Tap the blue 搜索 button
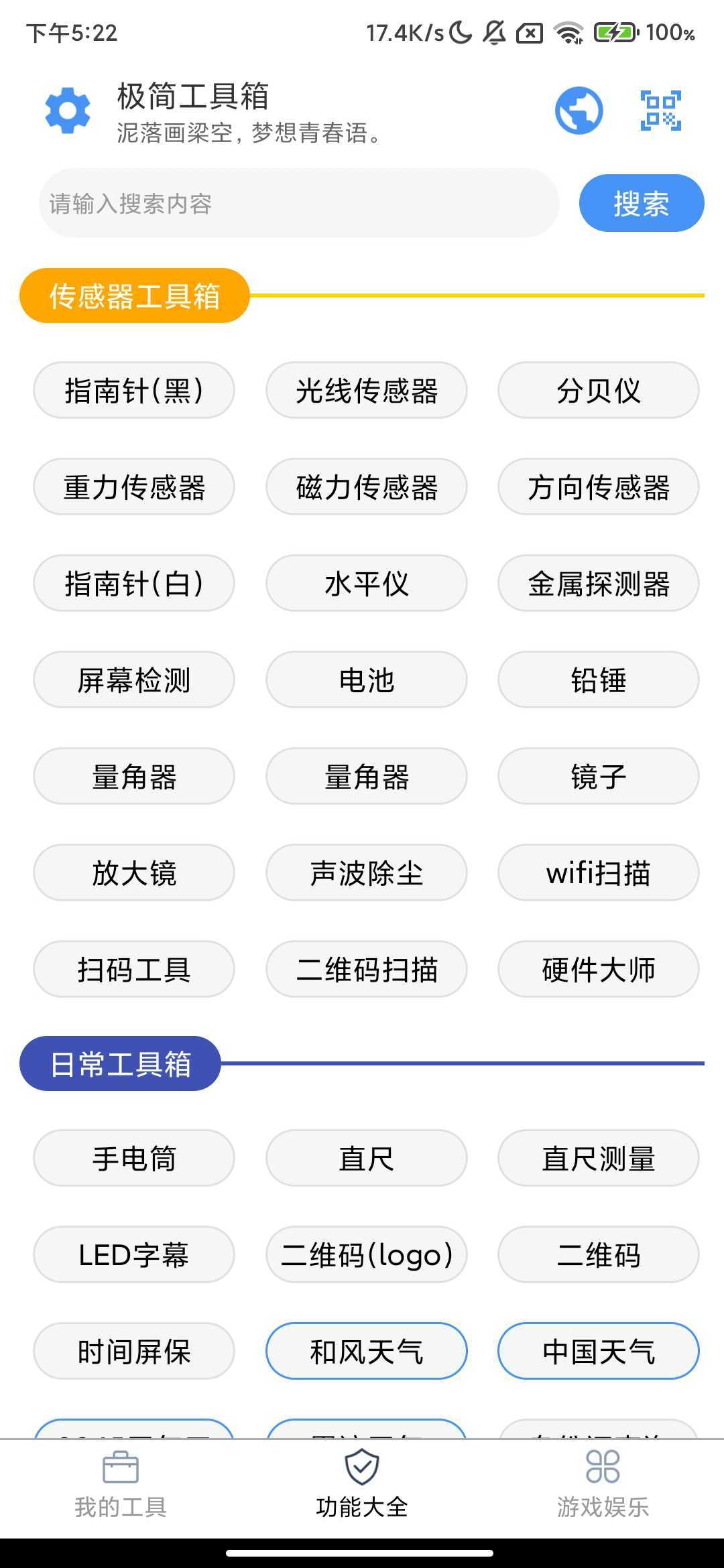Viewport: 724px width, 1568px height. tap(641, 203)
